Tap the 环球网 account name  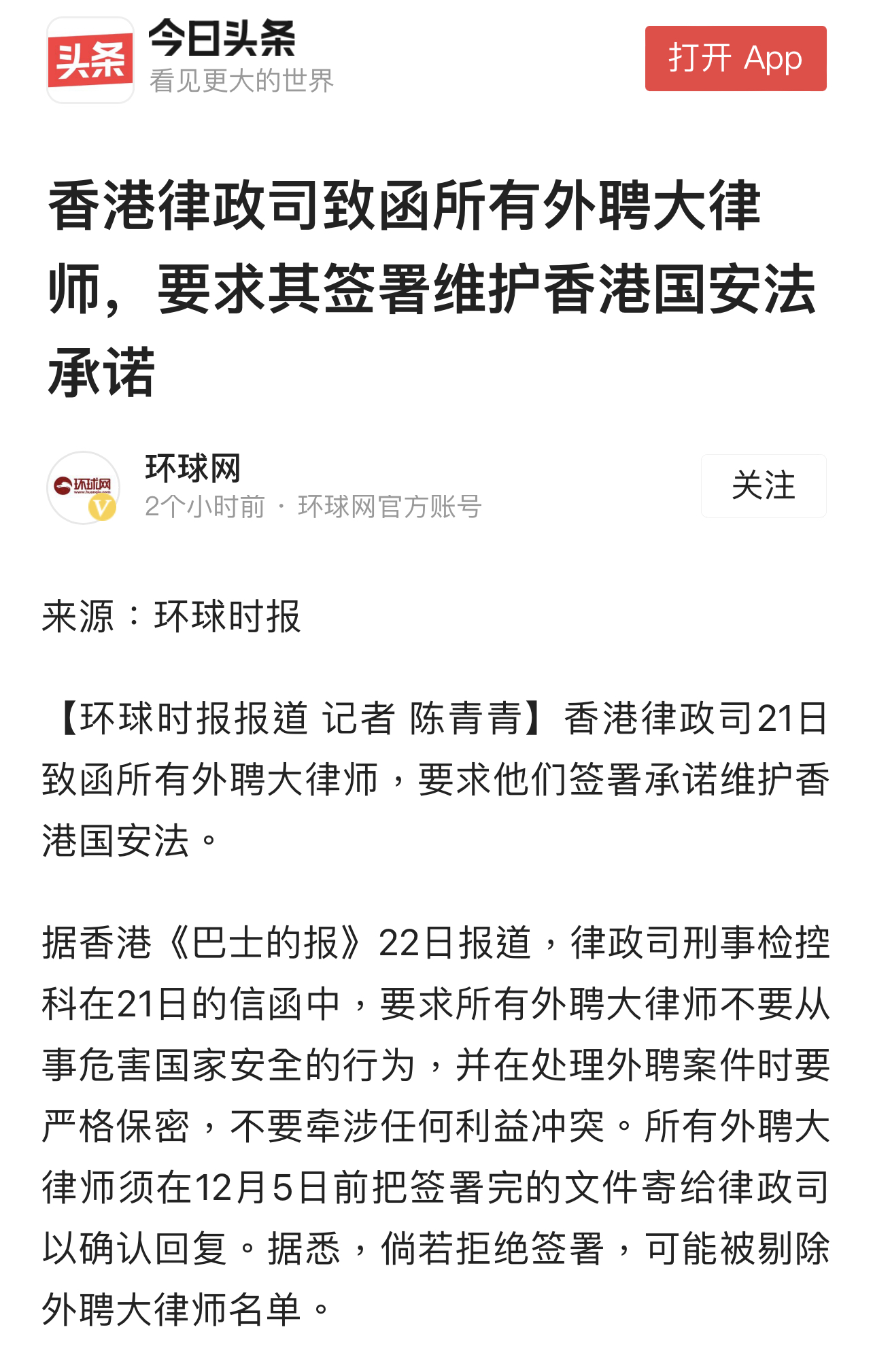193,468
